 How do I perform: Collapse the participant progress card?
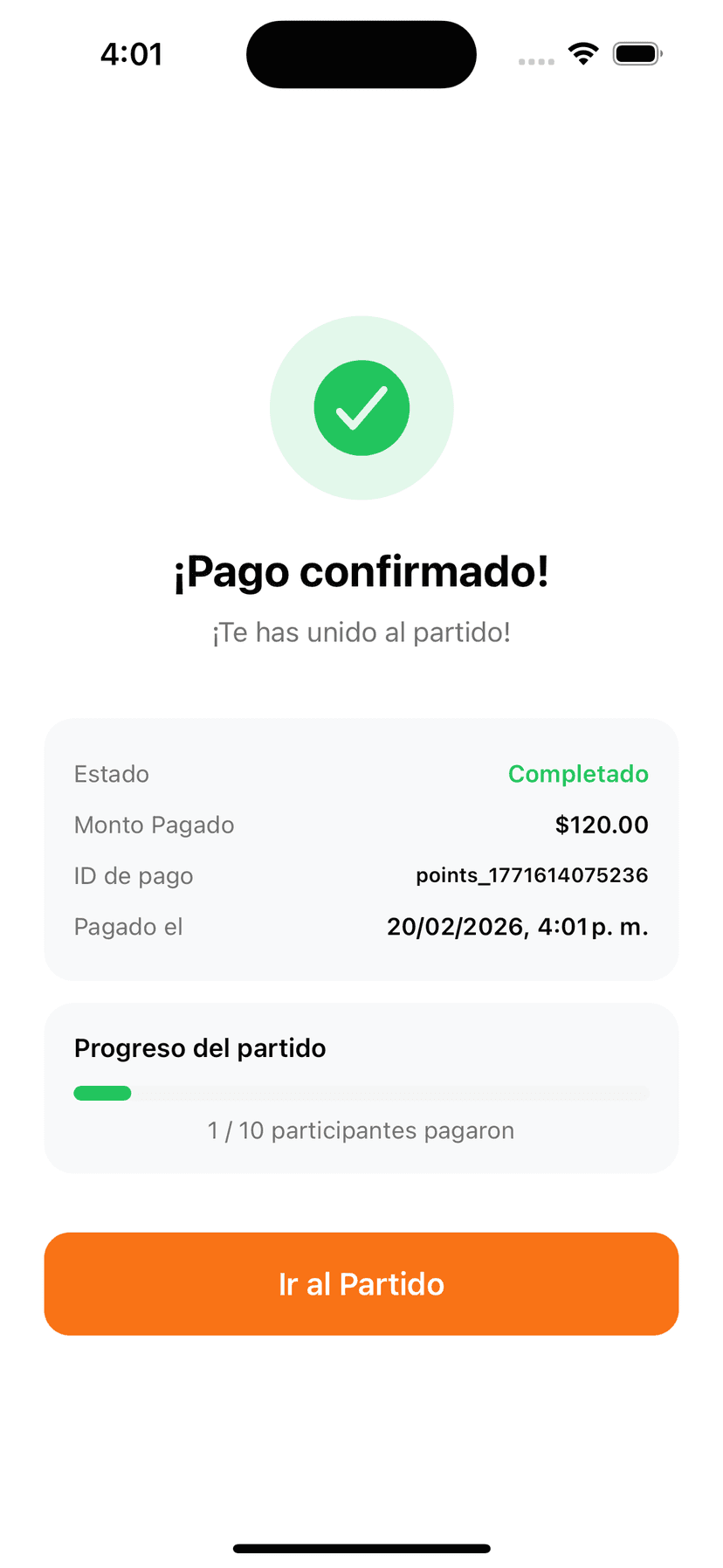[361, 1088]
